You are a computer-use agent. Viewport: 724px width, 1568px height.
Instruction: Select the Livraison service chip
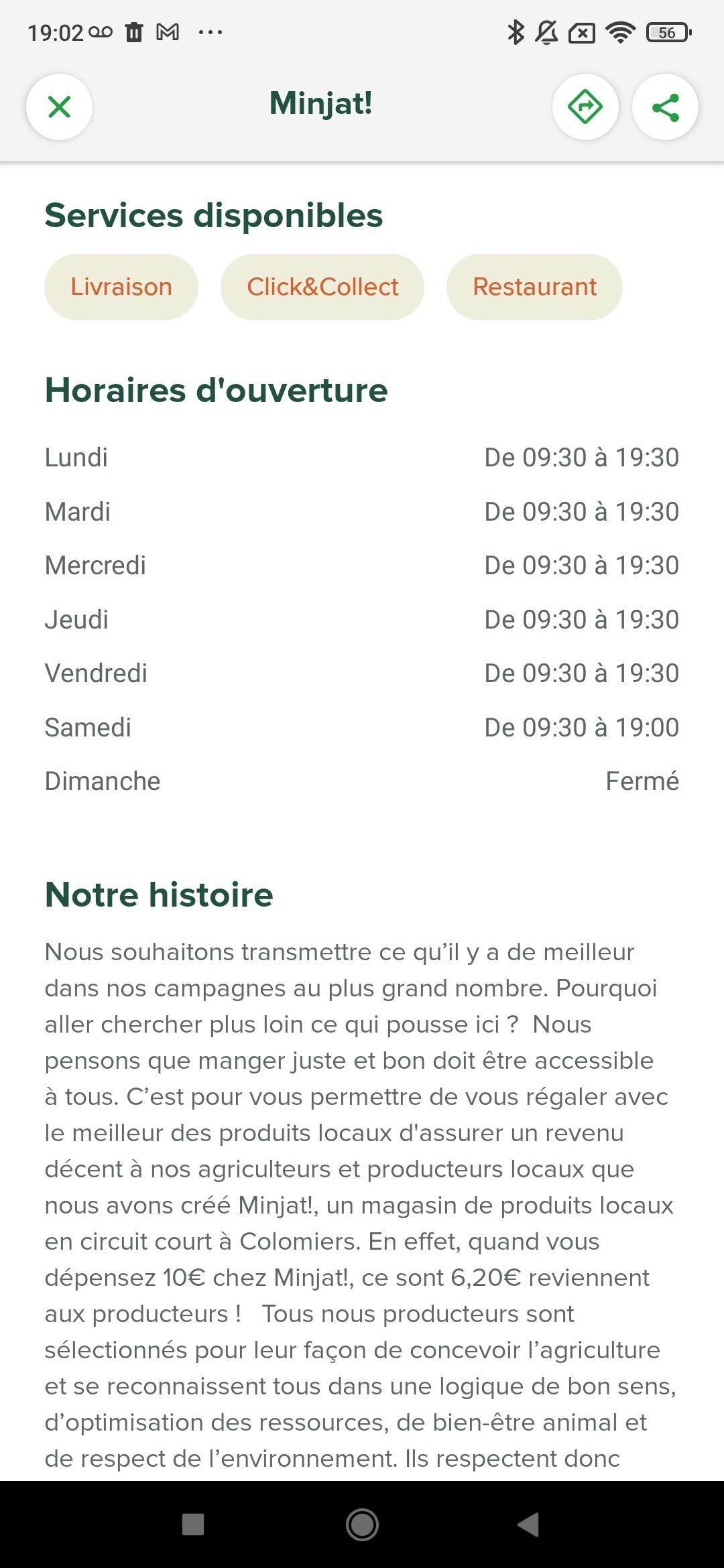[121, 287]
